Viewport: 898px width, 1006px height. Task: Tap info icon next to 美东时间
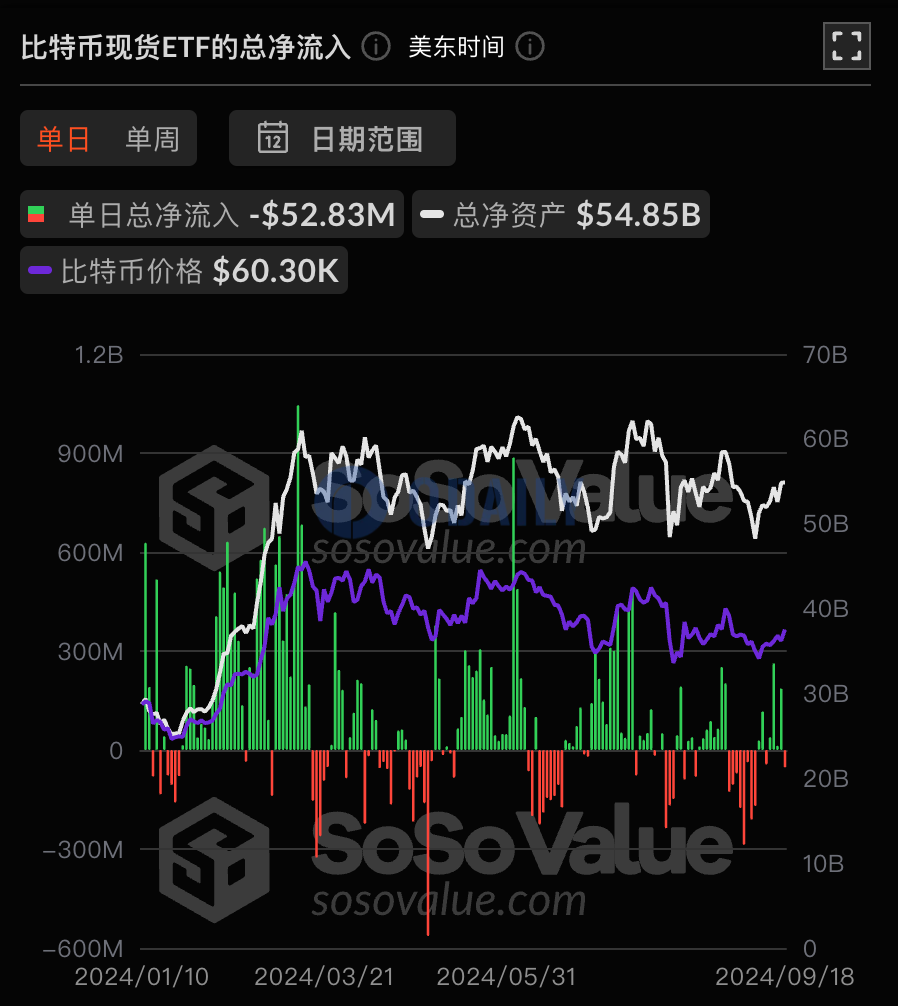[530, 46]
